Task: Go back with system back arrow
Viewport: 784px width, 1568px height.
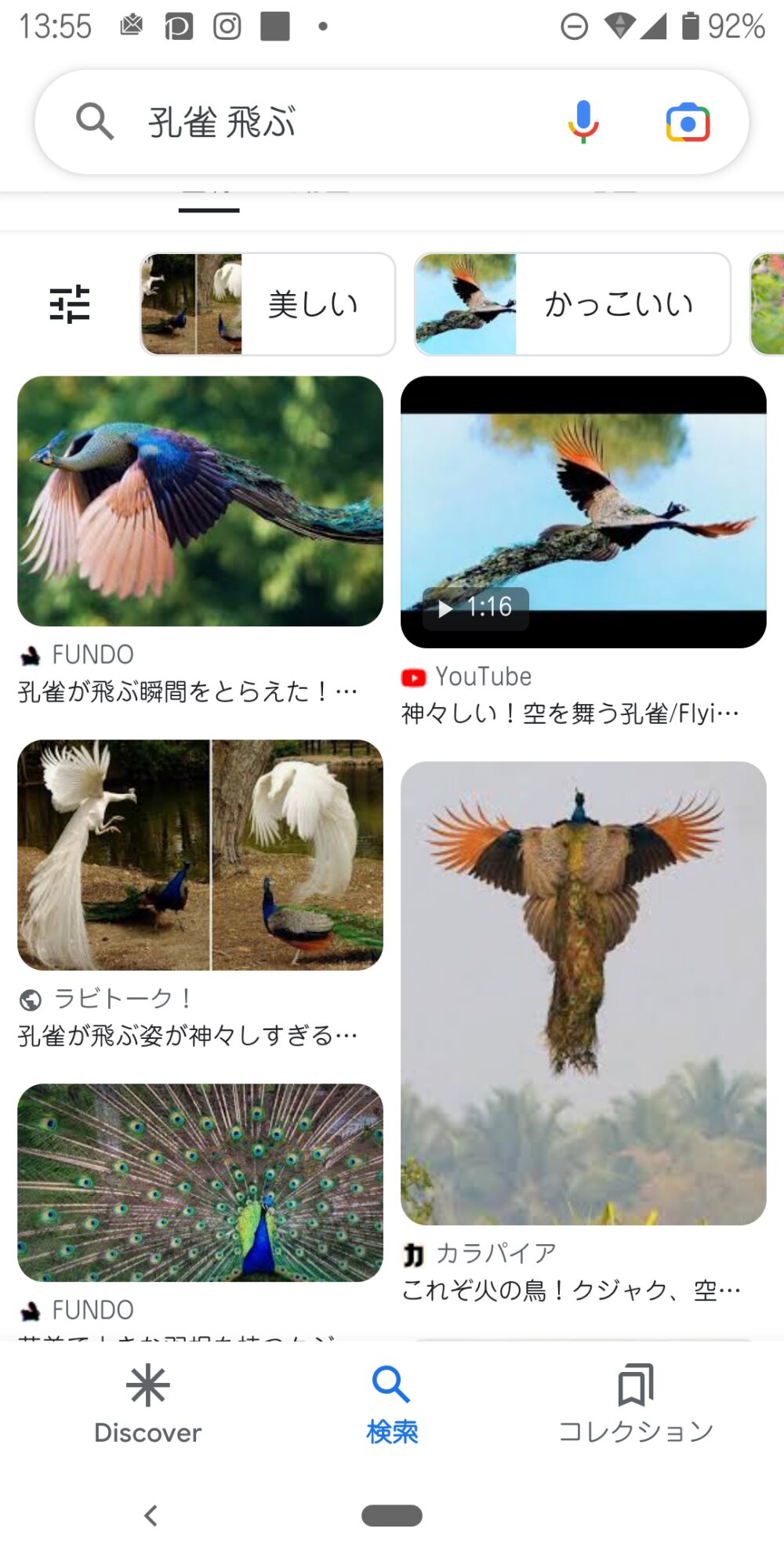Action: (x=151, y=1515)
